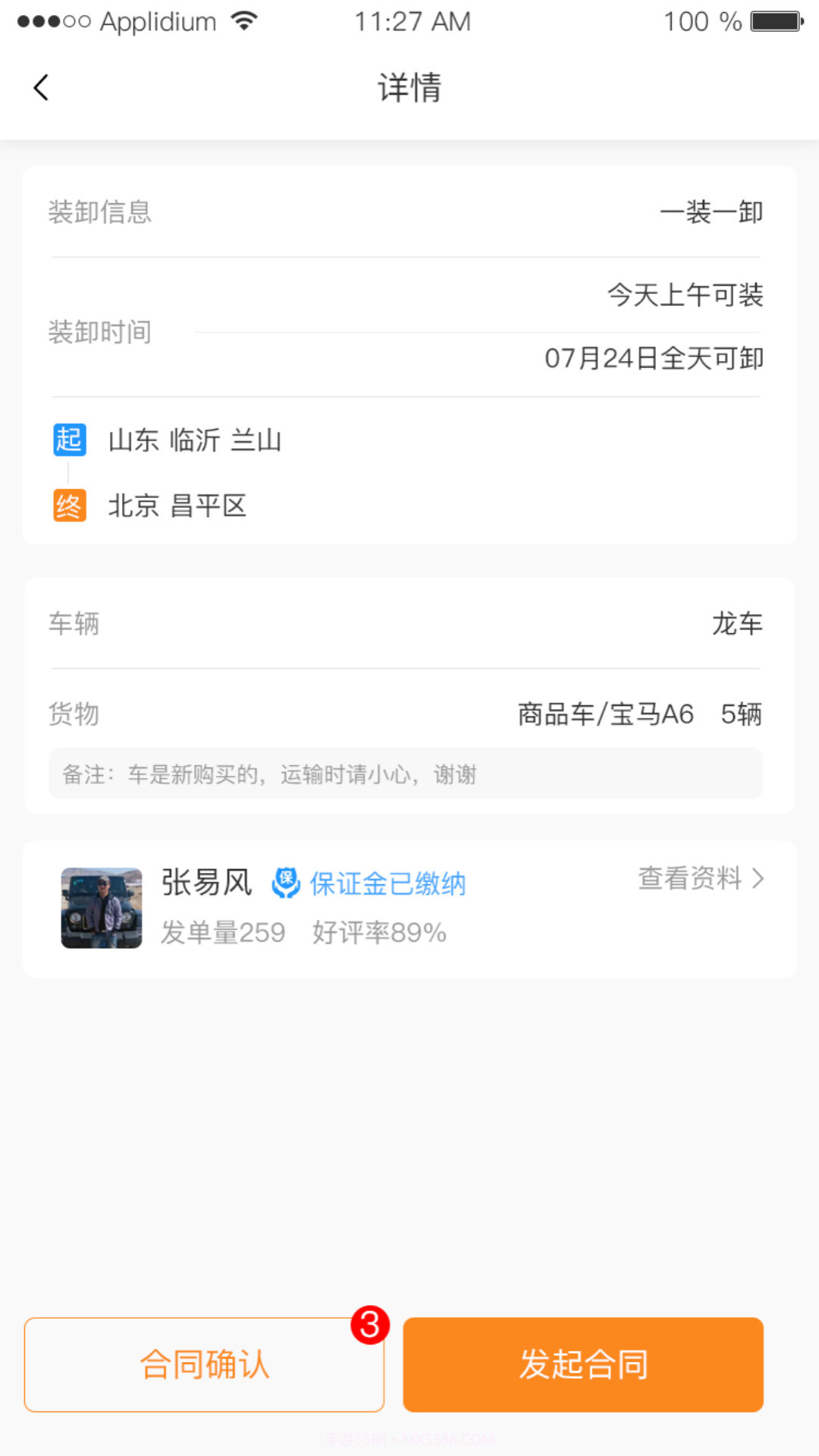Tap 张易风's profile photo thumbnail
819x1456 pixels.
pos(101,908)
